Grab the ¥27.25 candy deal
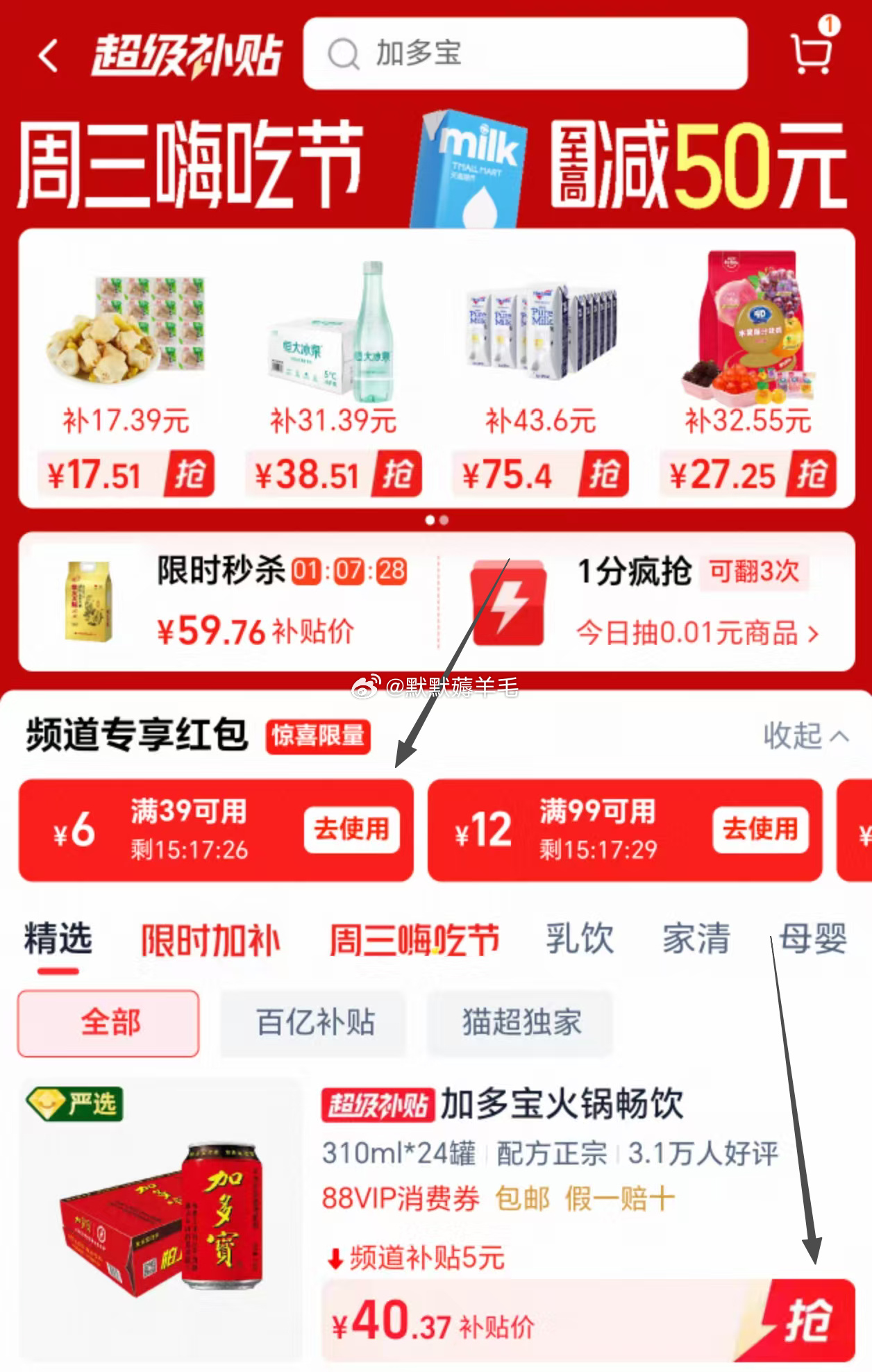 810,475
